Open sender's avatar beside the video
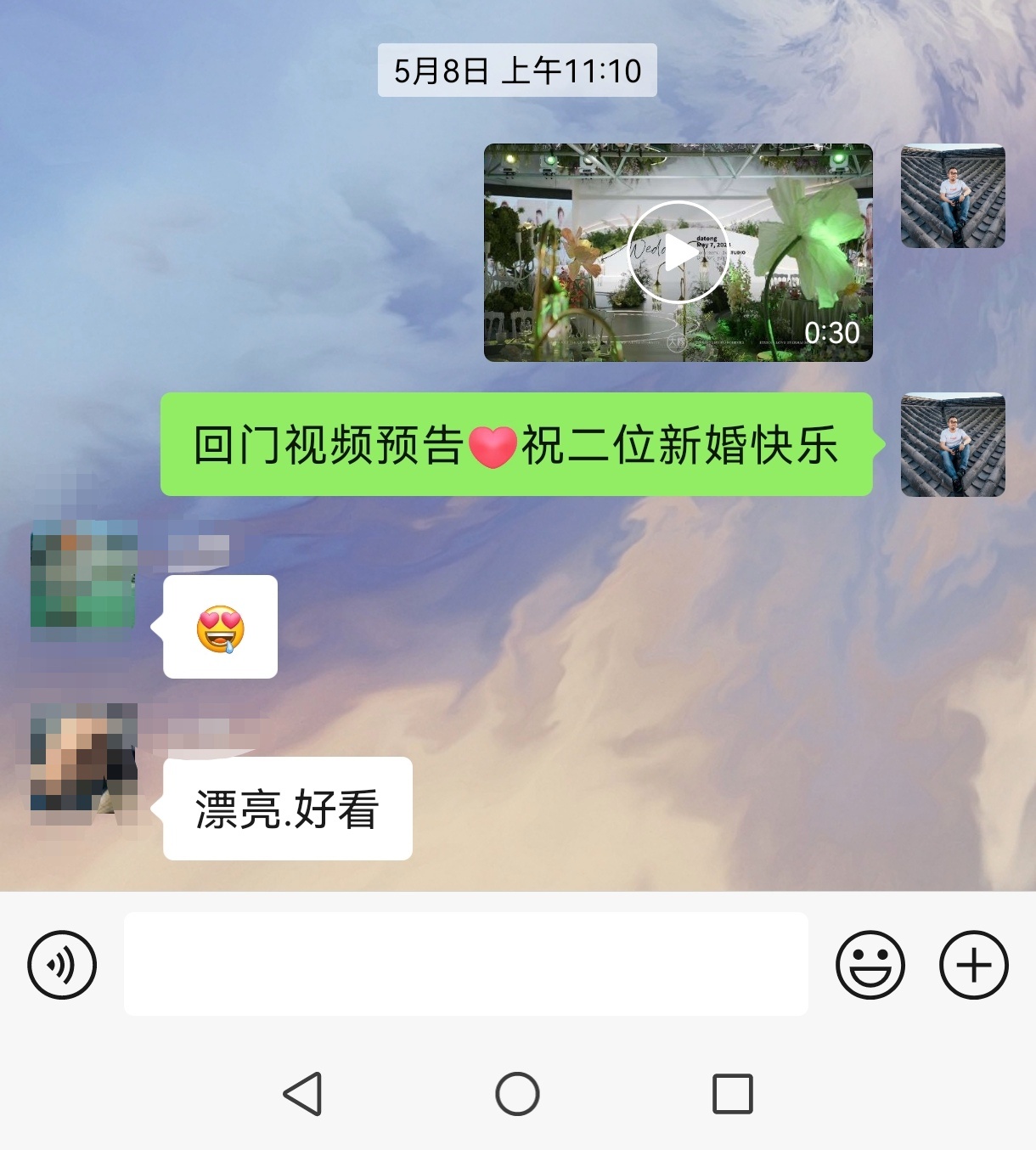This screenshot has width=1036, height=1150. [953, 196]
